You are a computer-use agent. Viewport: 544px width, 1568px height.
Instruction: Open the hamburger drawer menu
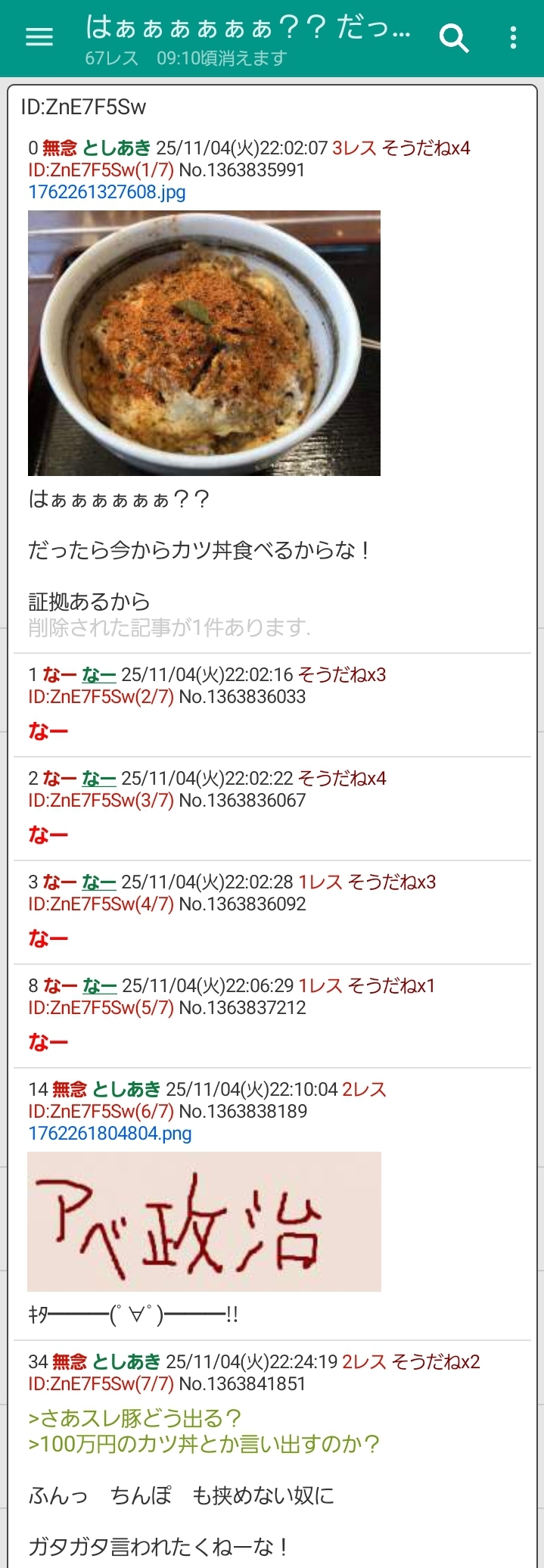pos(39,37)
